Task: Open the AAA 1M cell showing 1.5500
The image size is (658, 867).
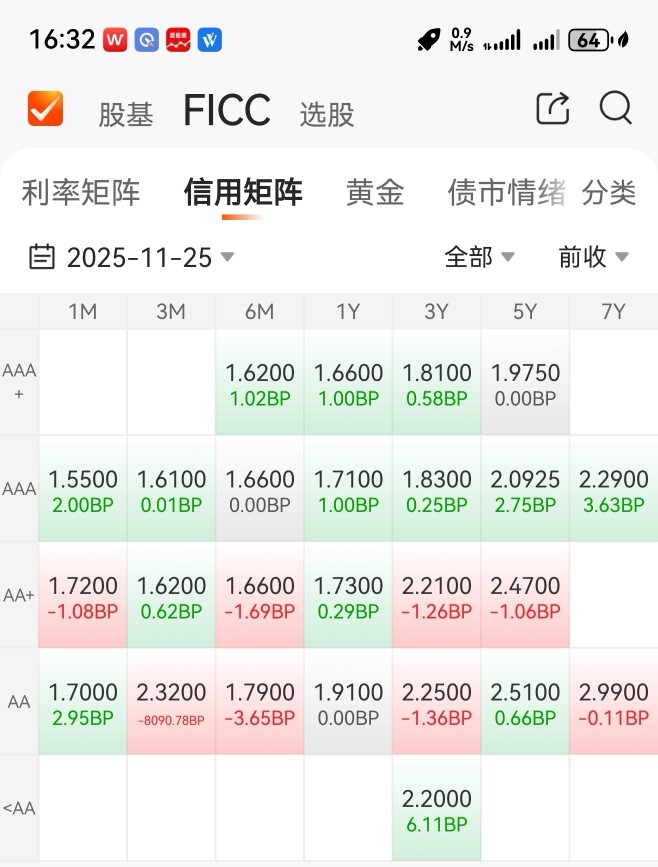Action: point(83,489)
